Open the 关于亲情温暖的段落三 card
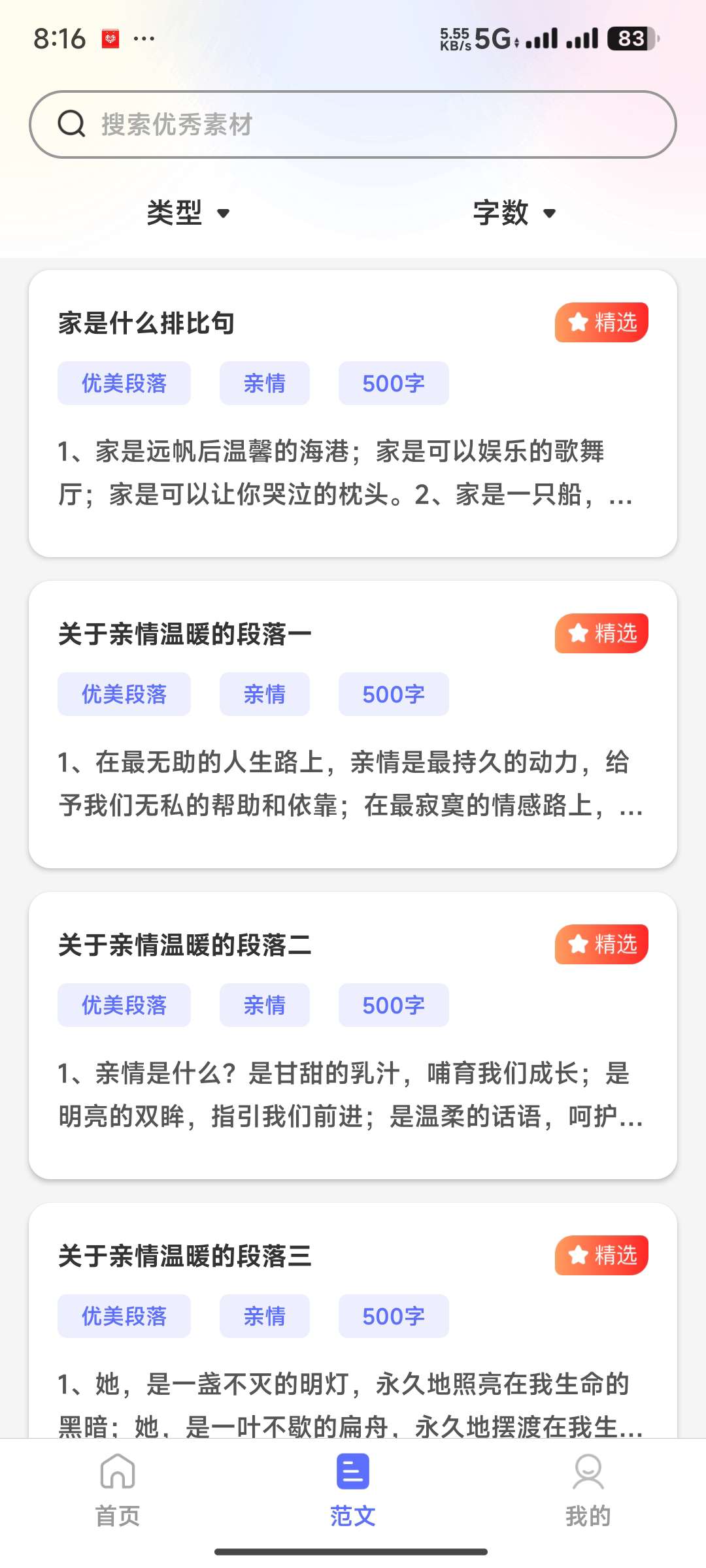 [353, 1326]
